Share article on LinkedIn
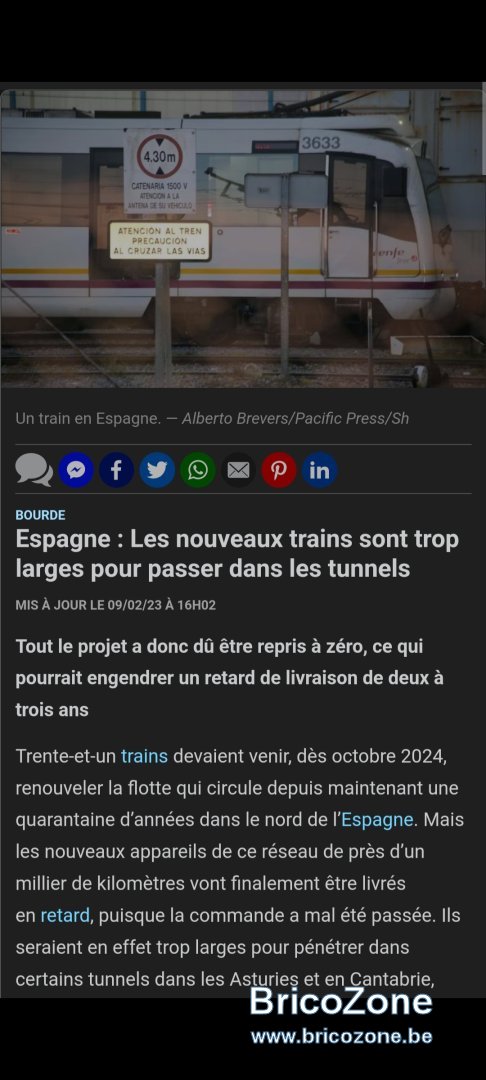 [319, 470]
